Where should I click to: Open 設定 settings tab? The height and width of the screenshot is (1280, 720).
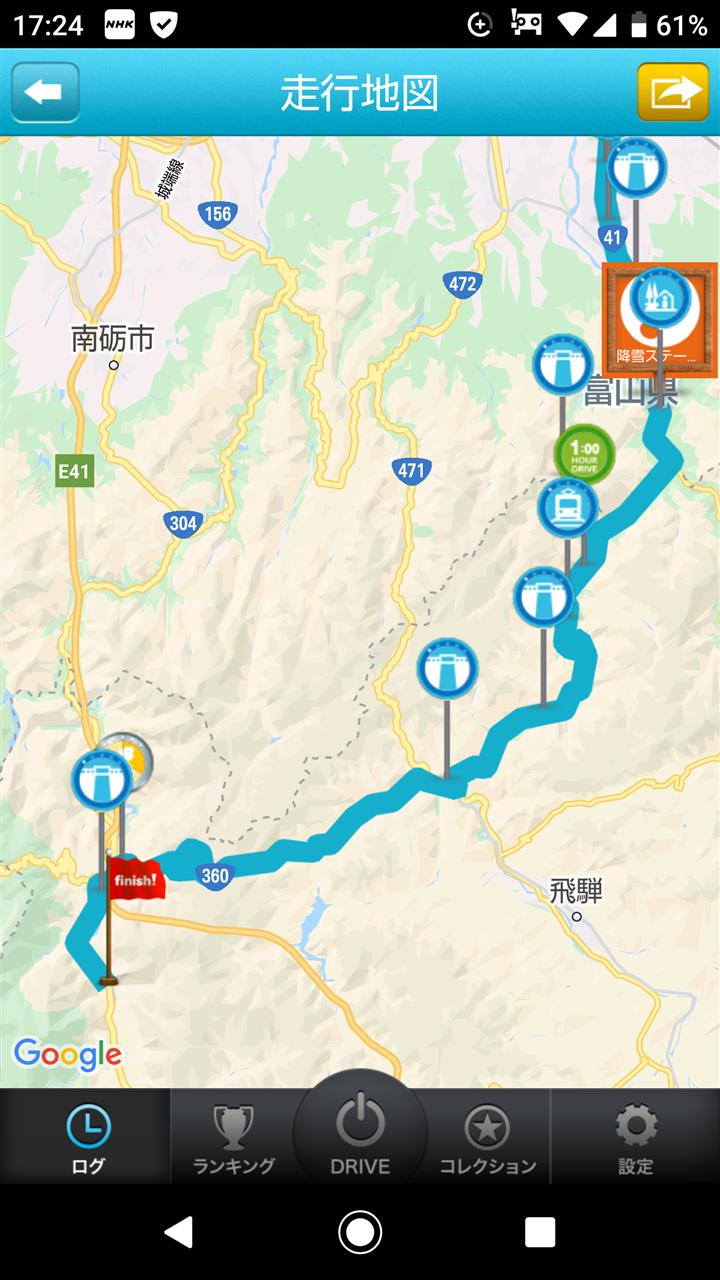tap(636, 1137)
